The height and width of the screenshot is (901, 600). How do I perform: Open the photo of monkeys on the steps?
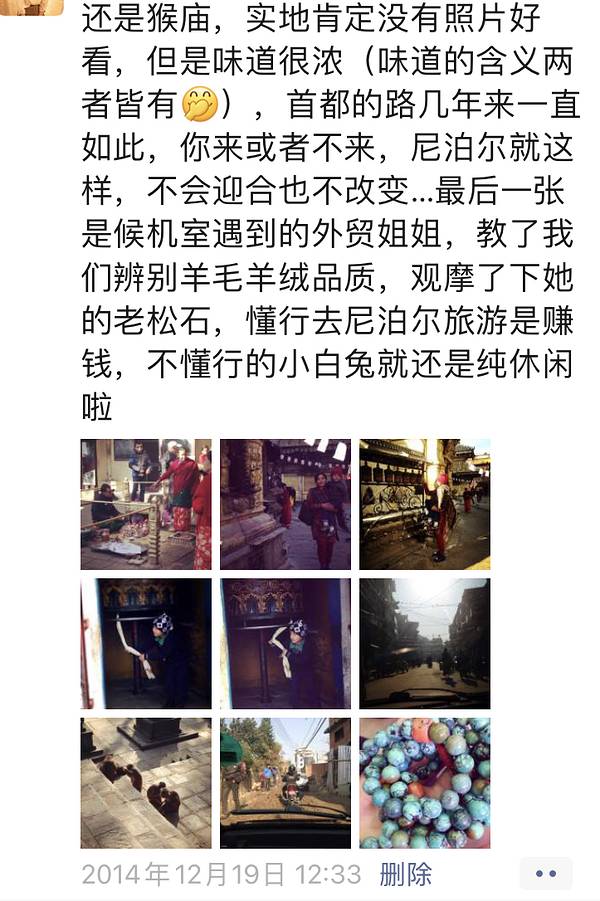(146, 783)
